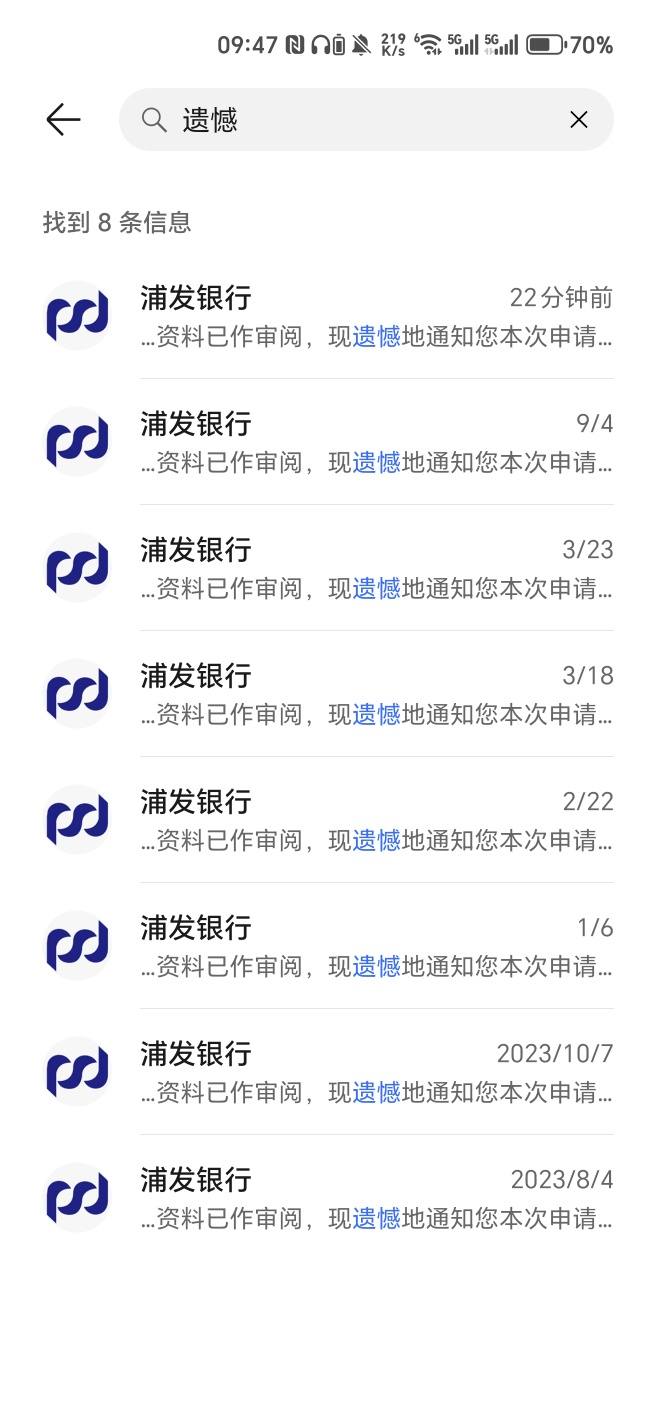Open the 浦发银行 message dated 3/23
This screenshot has height=1424, width=656.
(328, 568)
